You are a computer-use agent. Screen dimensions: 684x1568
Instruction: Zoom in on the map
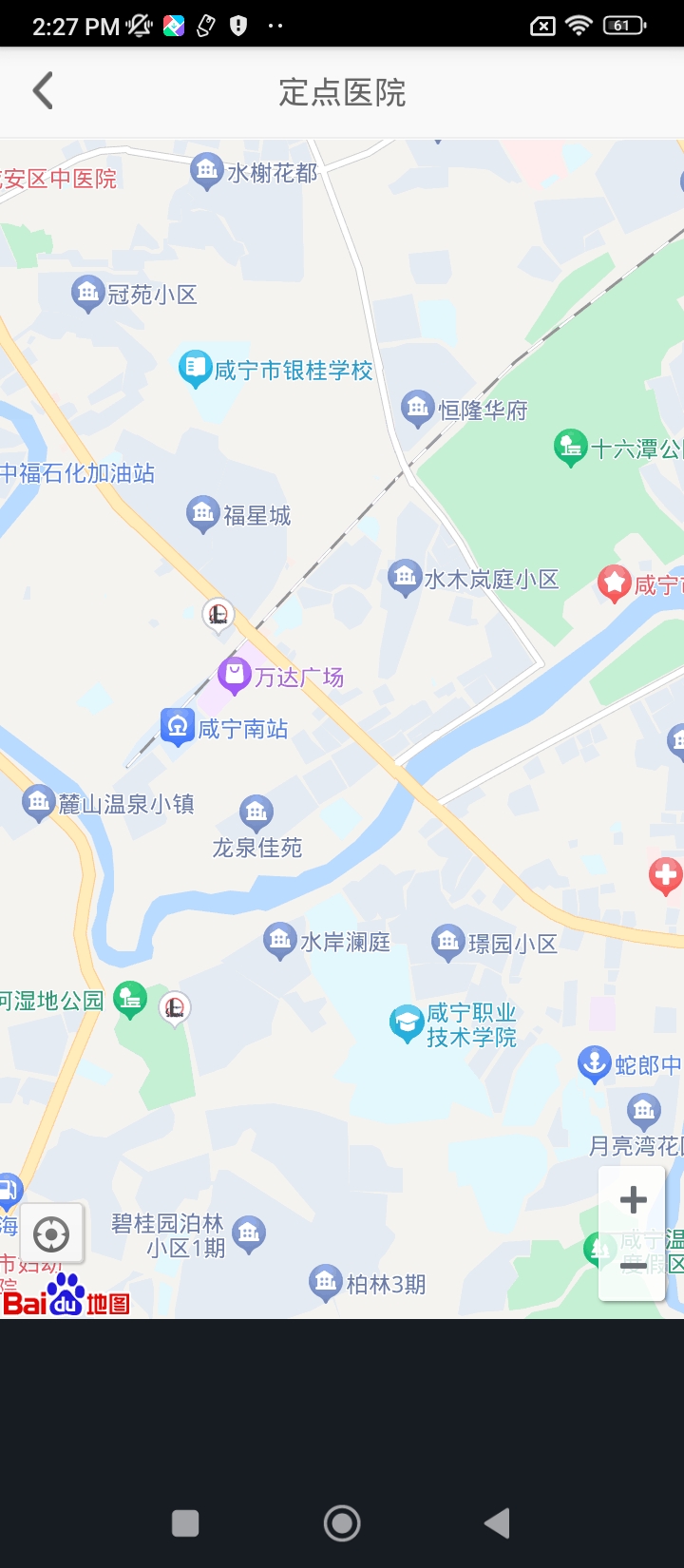(633, 1199)
